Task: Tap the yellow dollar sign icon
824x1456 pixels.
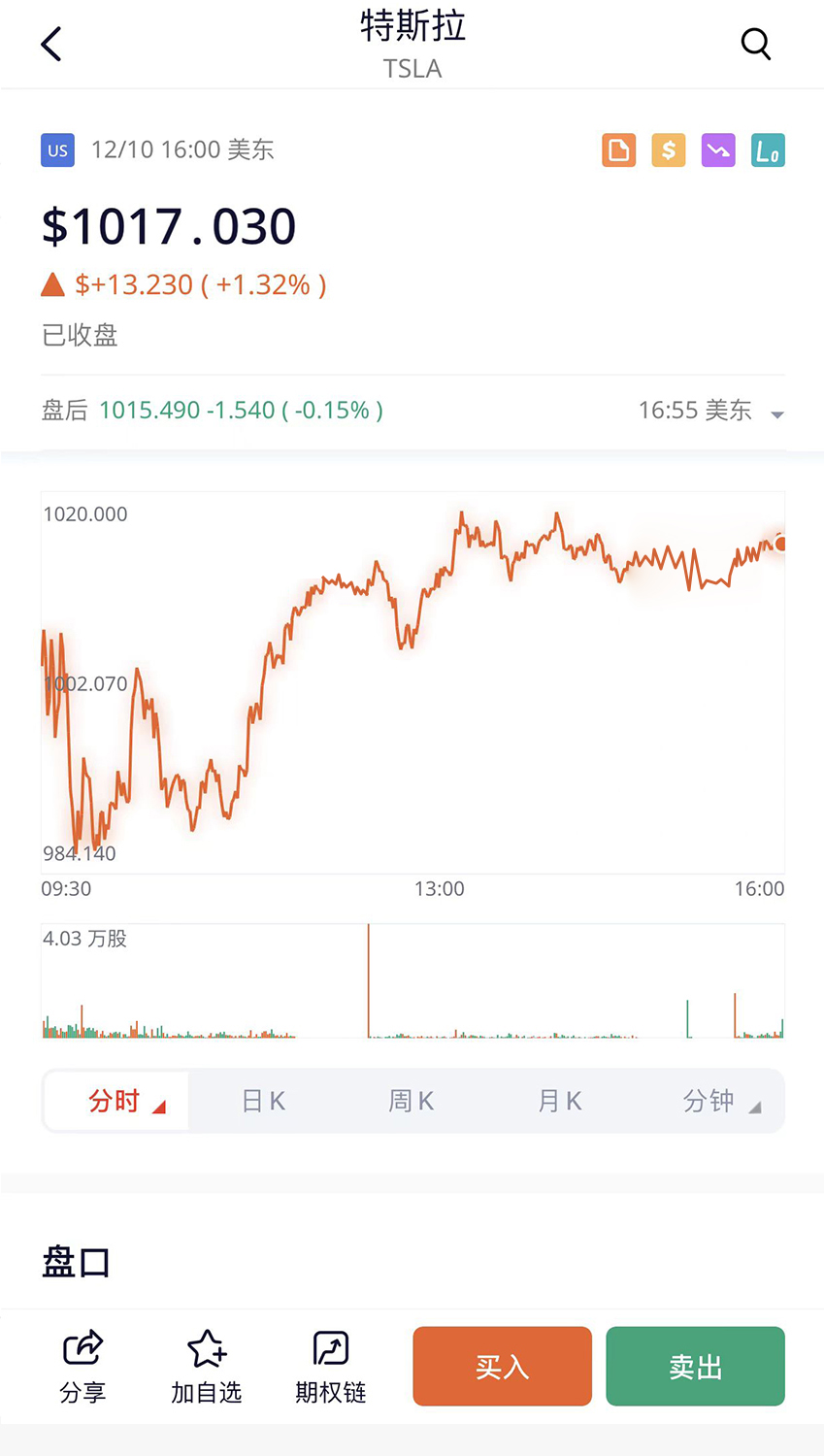Action: [x=668, y=150]
